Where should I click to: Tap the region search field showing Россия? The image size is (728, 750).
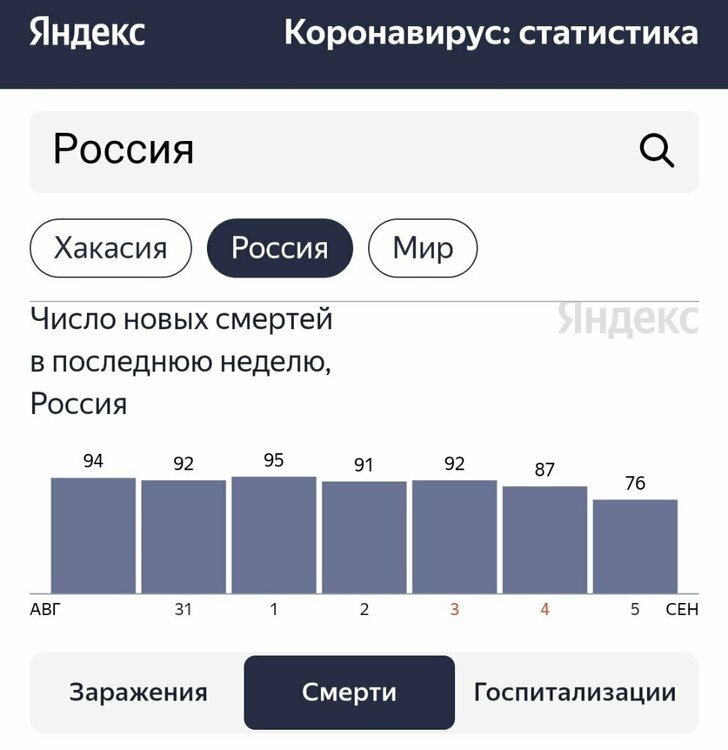point(330,151)
